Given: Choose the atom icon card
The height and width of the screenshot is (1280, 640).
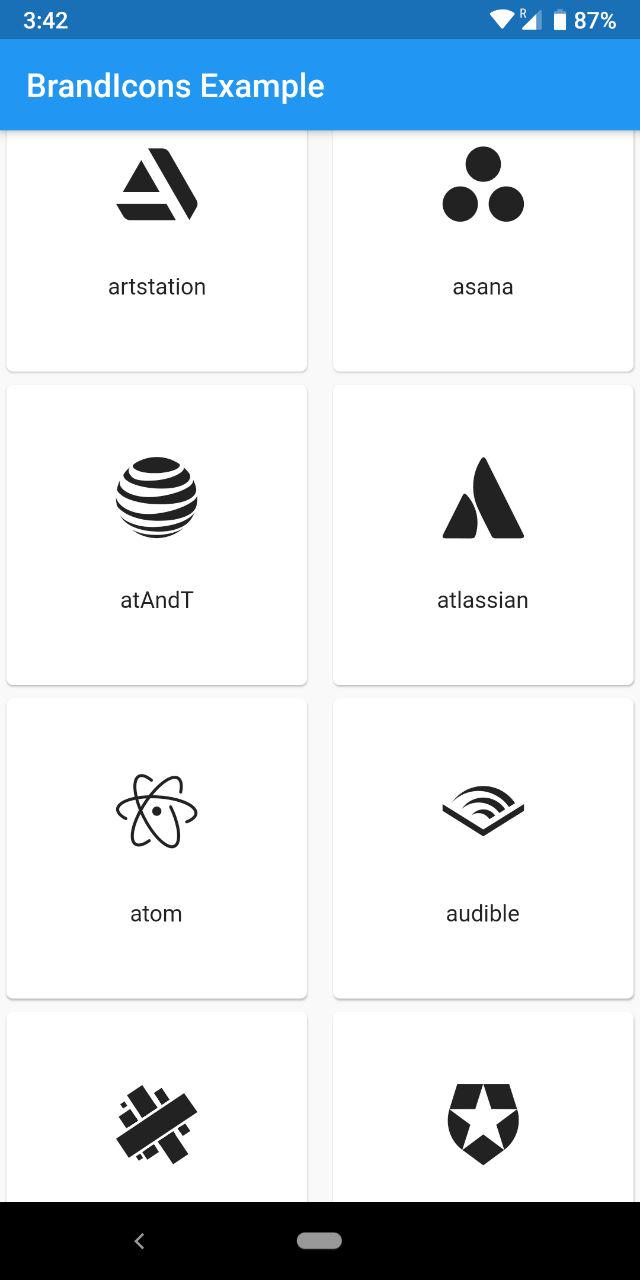Looking at the screenshot, I should [x=157, y=848].
